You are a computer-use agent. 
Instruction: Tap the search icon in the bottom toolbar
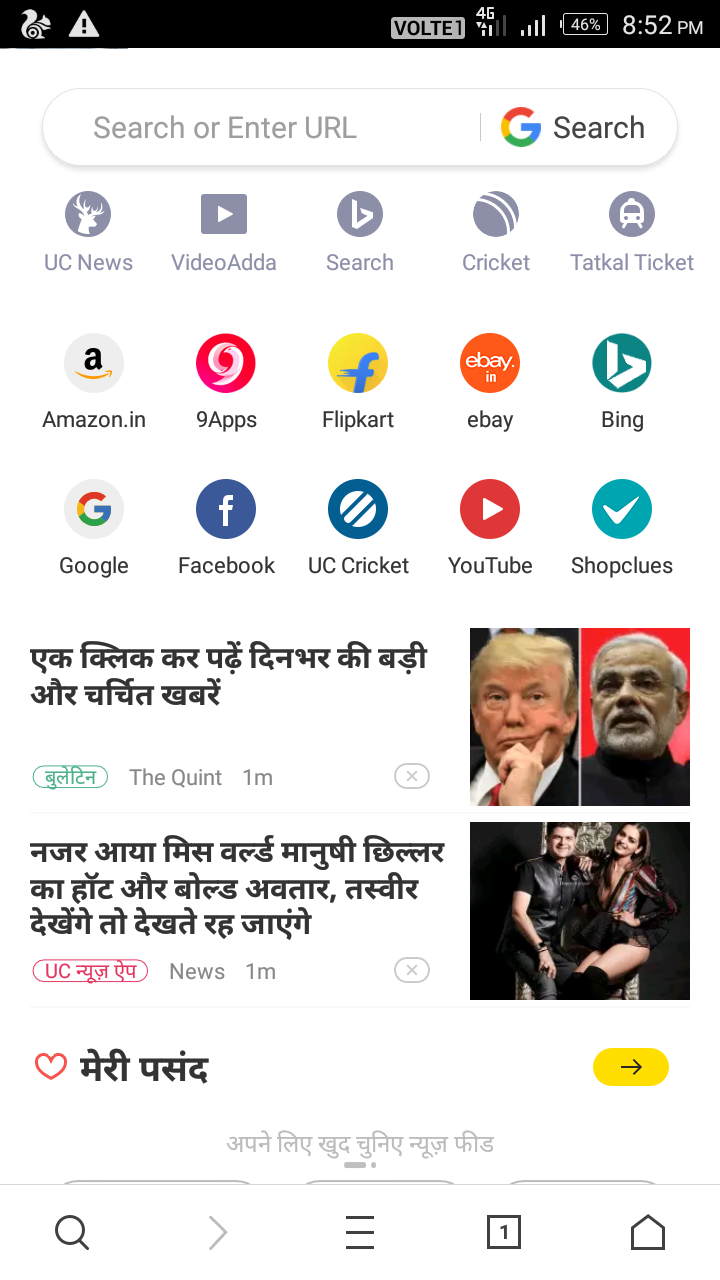[72, 1233]
